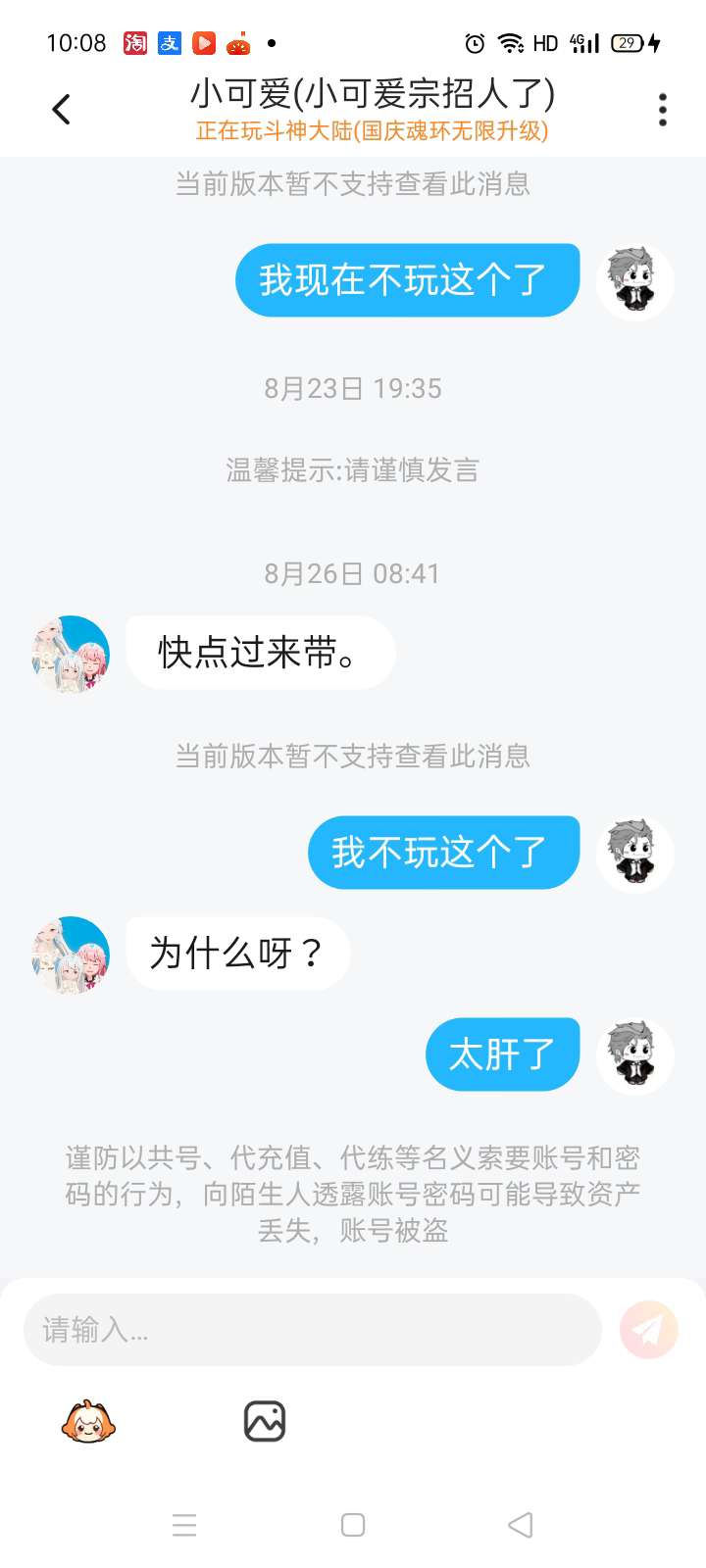The image size is (706, 1568).
Task: Tap the 正在玩斗神大陆 game status link
Action: tap(372, 130)
